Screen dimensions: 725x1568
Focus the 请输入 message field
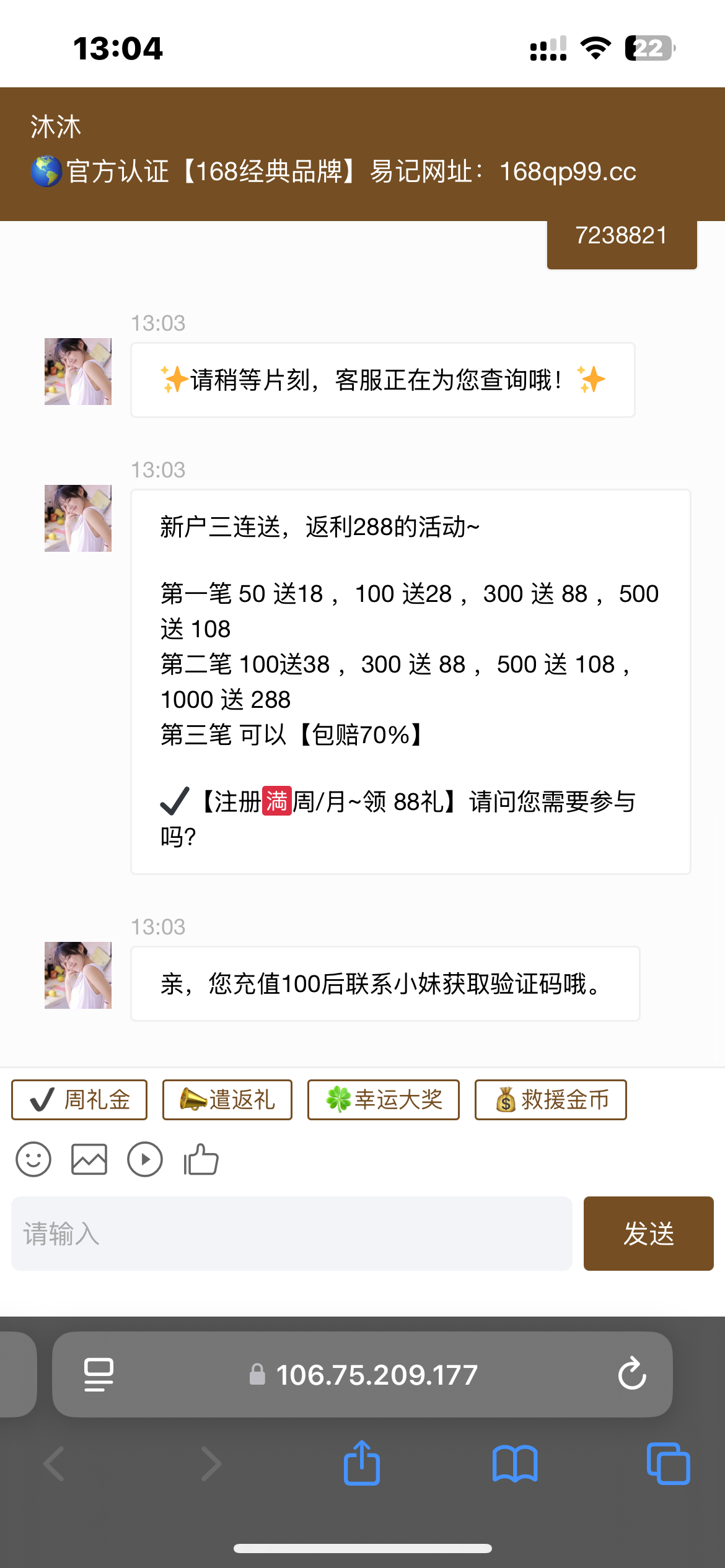click(291, 1234)
